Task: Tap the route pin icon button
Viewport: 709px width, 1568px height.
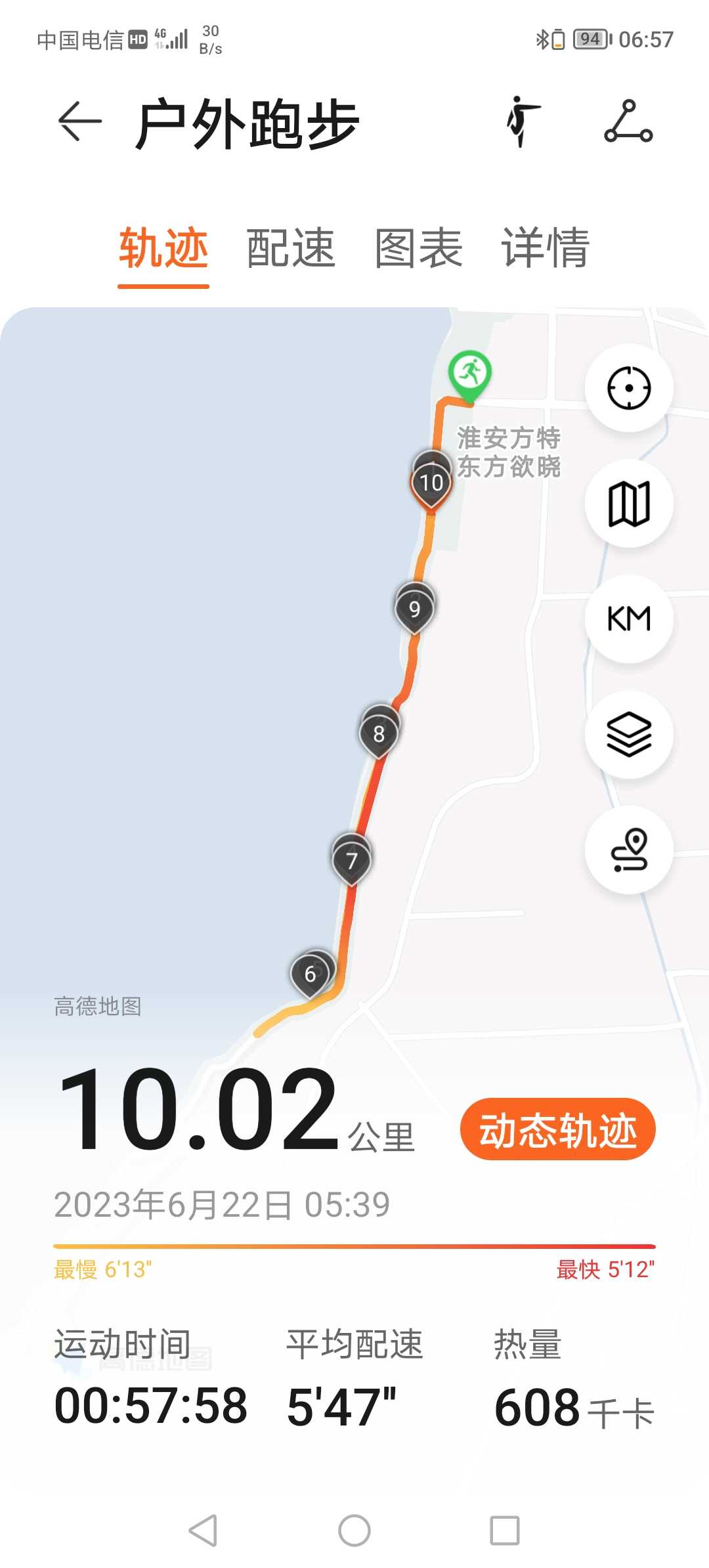Action: point(629,850)
